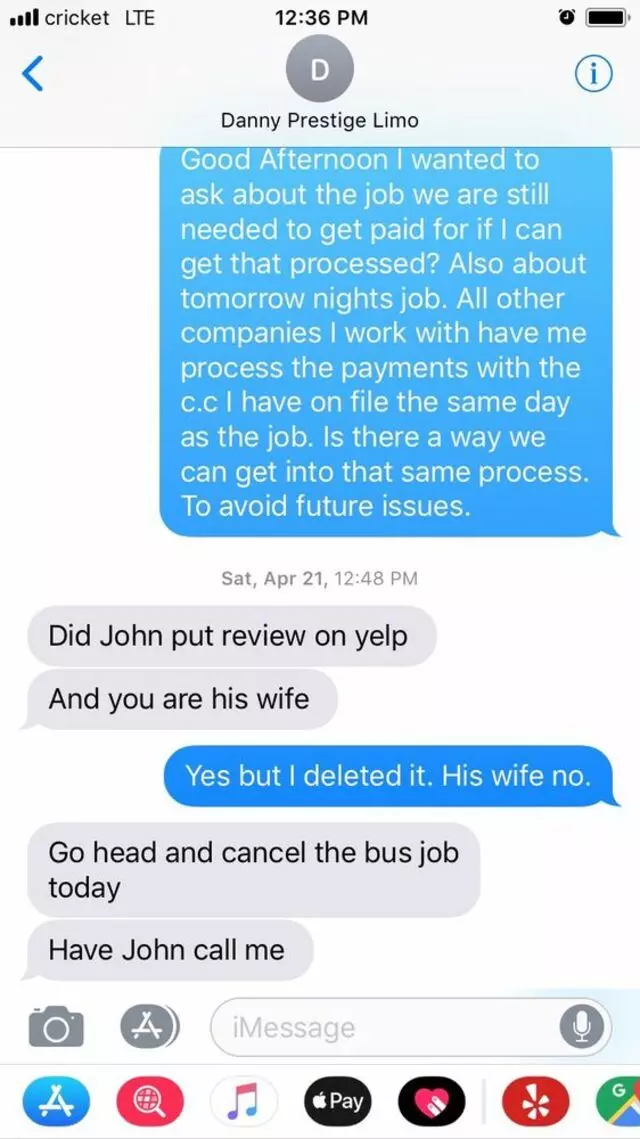Open the Google Maps iMessage app
Viewport: 640px width, 1139px height.
[622, 1101]
